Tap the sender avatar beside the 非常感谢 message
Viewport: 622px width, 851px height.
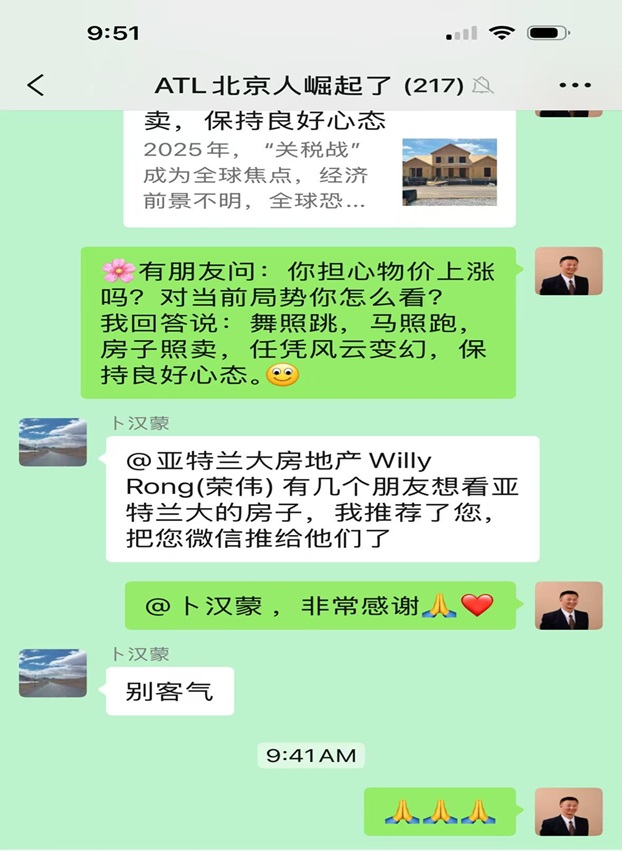coord(569,606)
